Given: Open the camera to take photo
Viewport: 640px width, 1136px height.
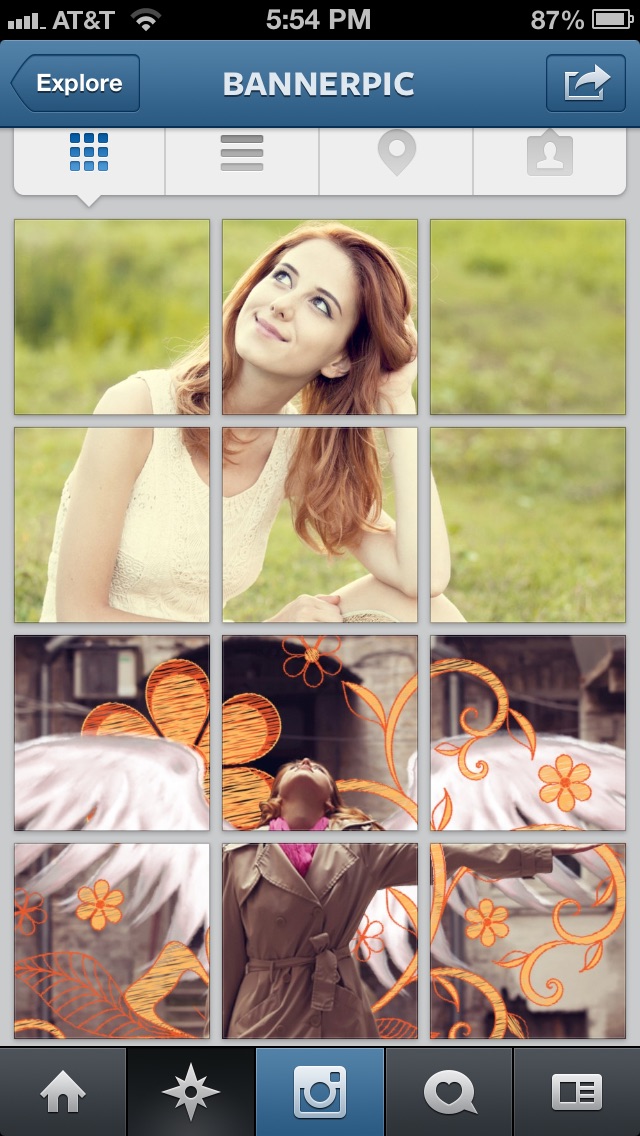Looking at the screenshot, I should pos(320,1092).
